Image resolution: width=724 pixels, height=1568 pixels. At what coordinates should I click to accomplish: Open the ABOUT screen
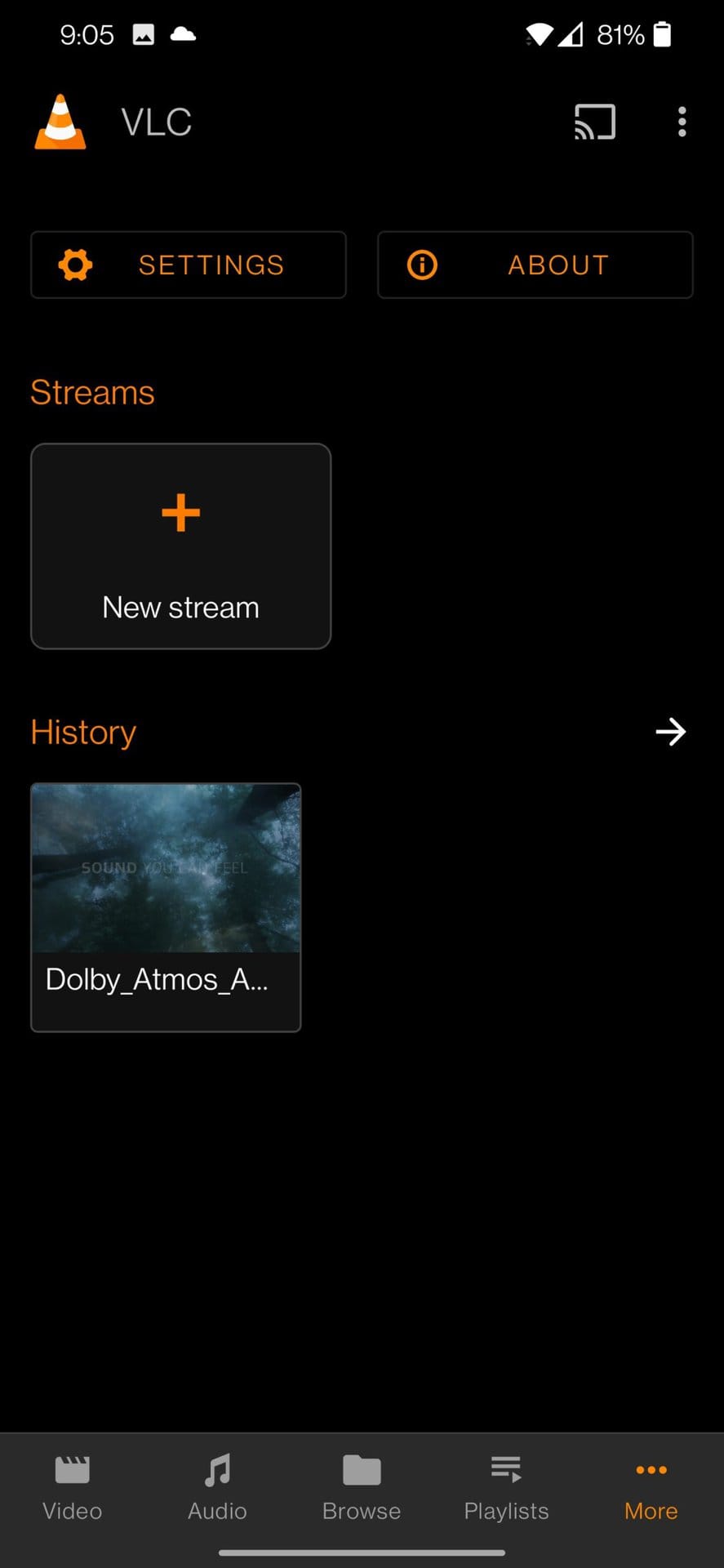[x=535, y=265]
